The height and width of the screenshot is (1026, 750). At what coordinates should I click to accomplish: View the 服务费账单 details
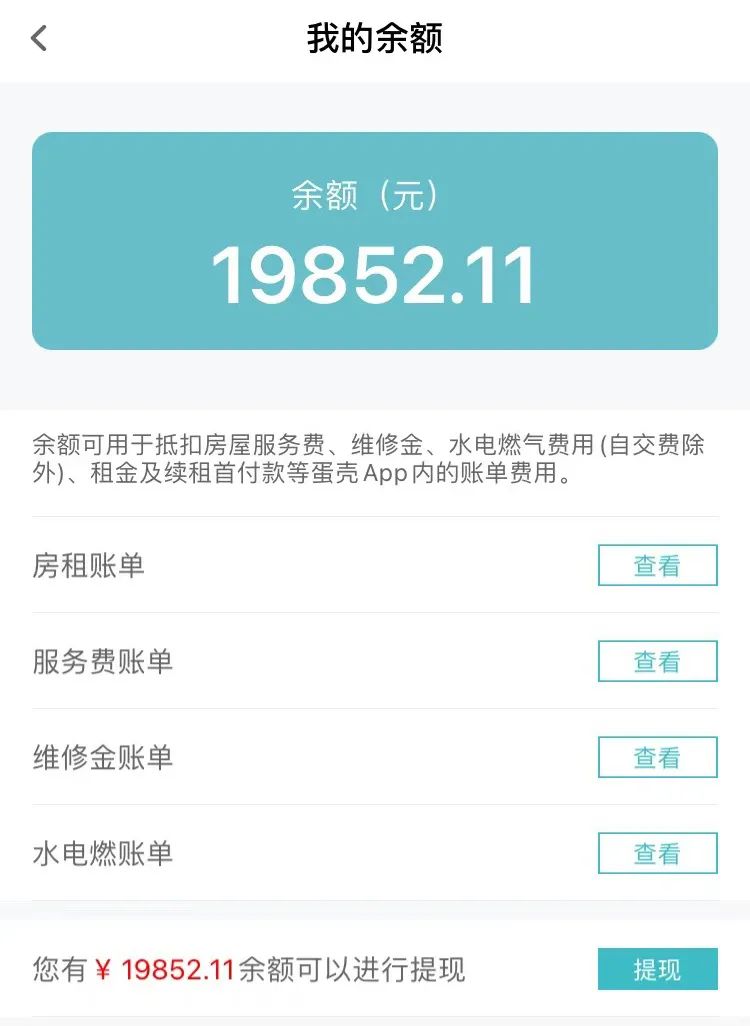657,661
